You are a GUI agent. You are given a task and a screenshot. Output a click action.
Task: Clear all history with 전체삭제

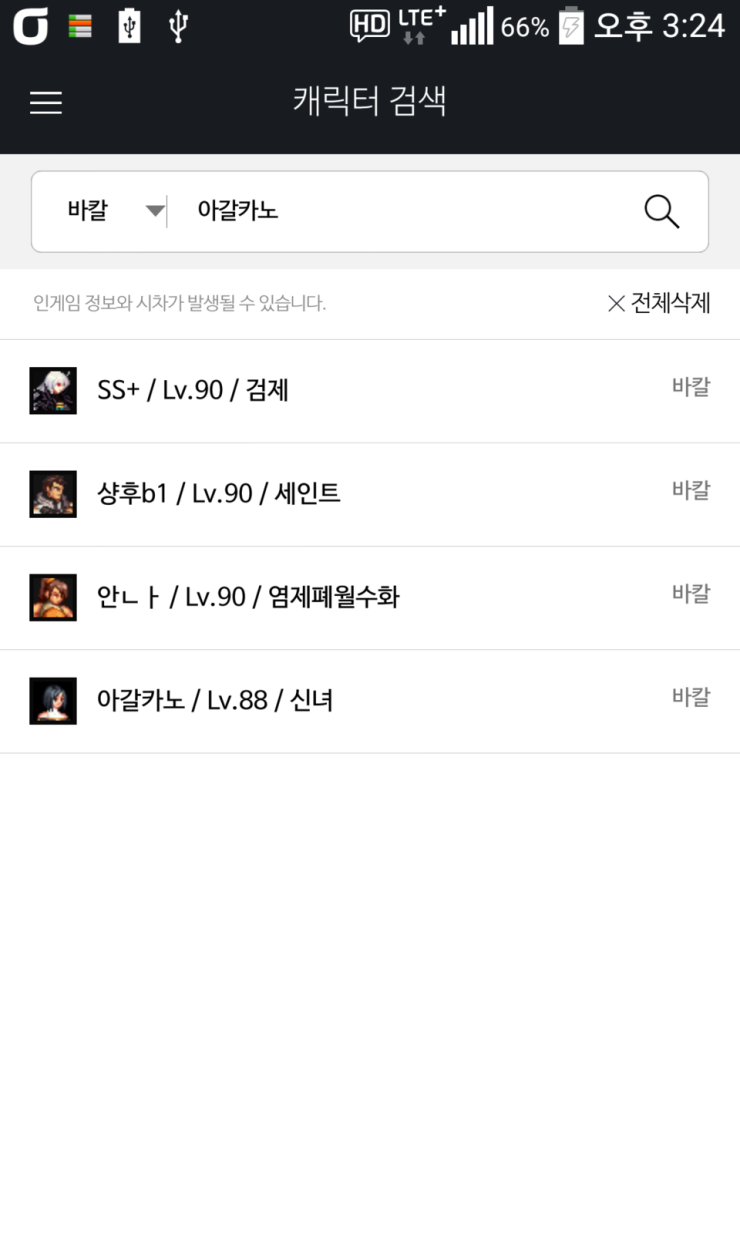[x=659, y=303]
